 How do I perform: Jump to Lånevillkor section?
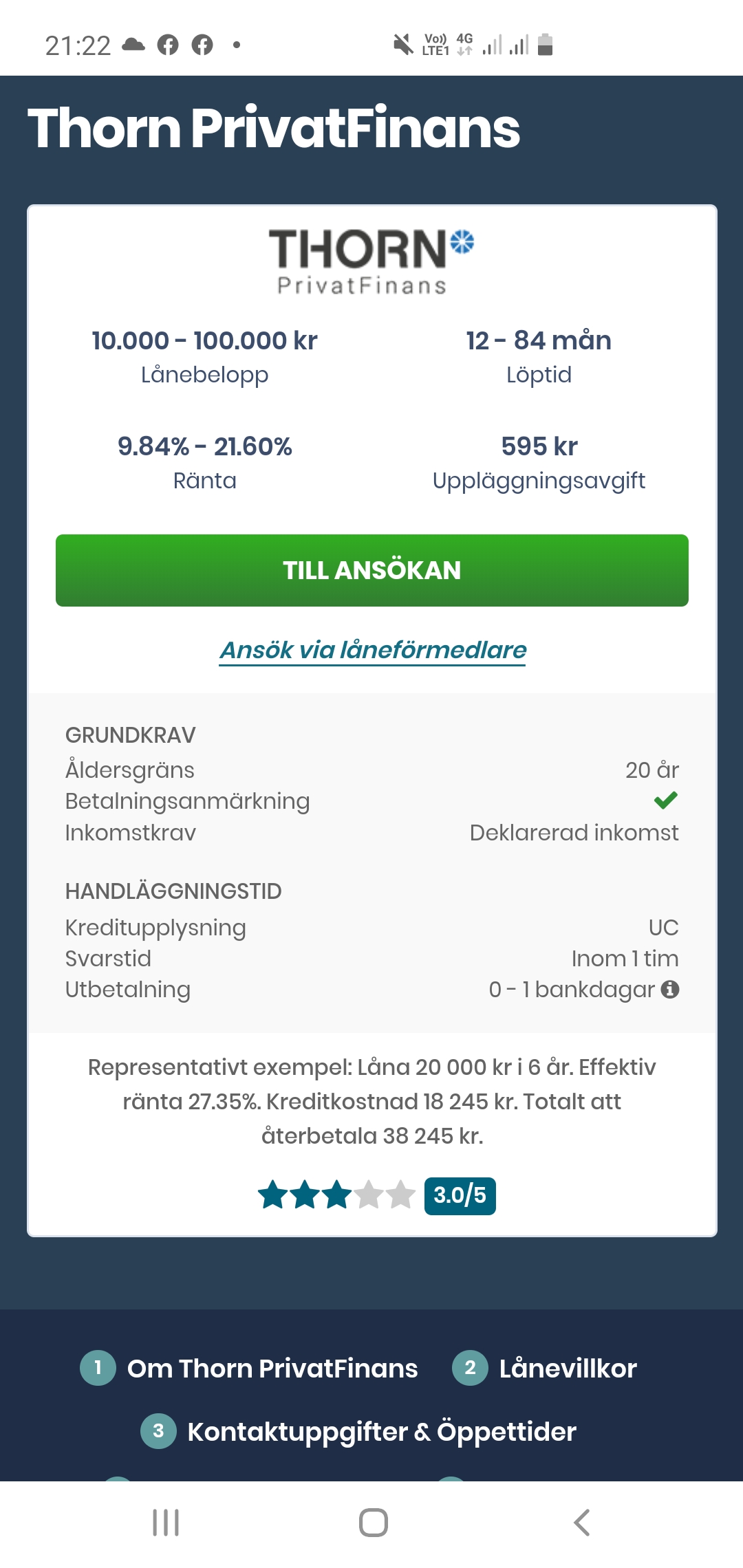(567, 1369)
